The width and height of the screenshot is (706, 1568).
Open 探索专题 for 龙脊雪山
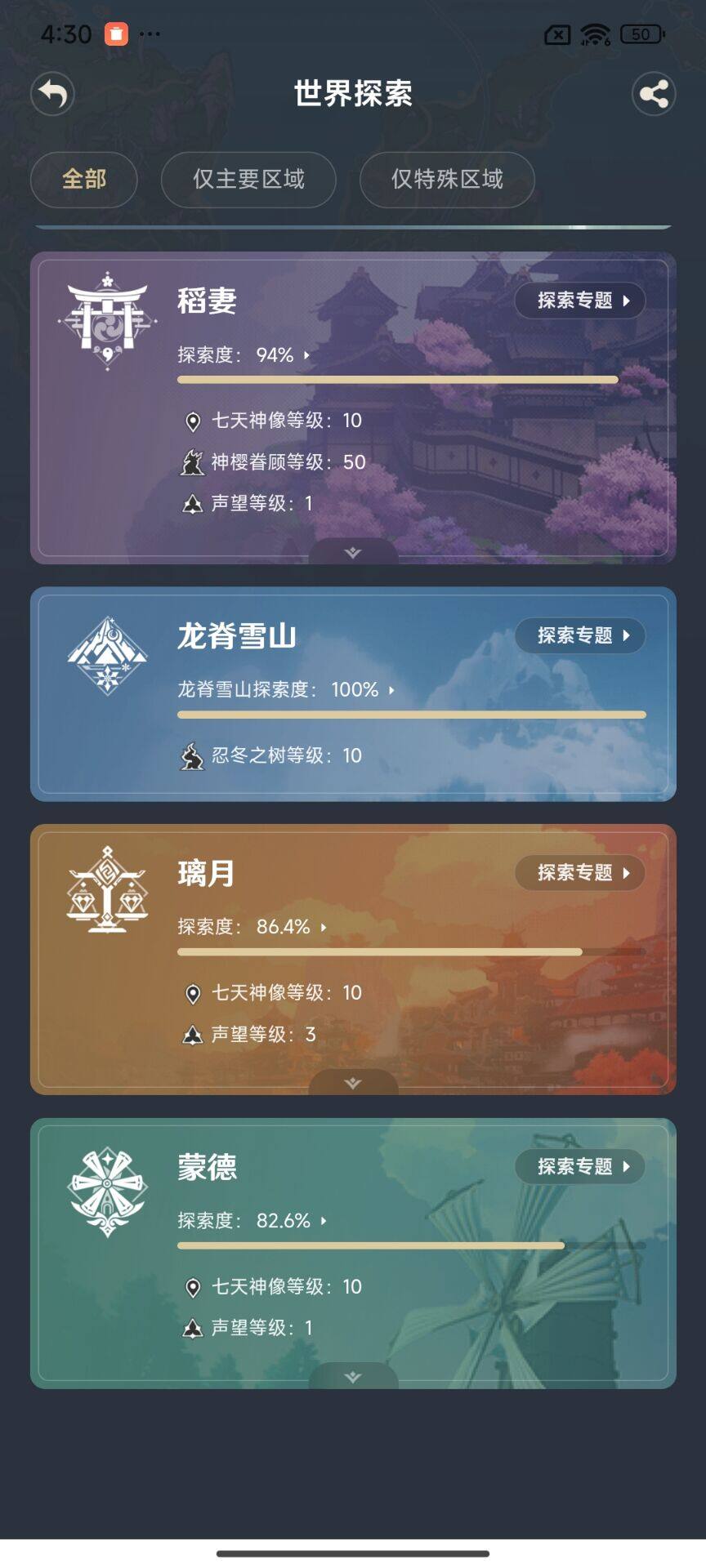point(580,635)
